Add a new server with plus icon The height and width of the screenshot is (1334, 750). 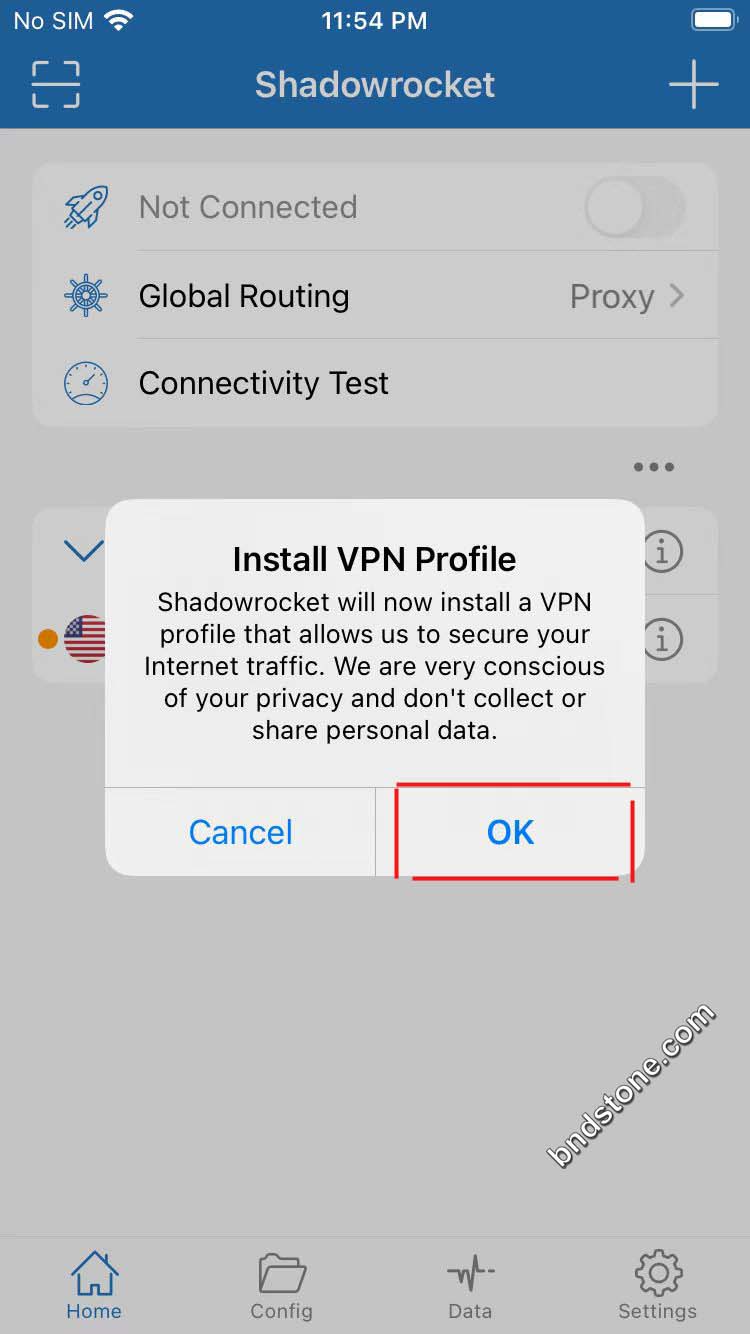click(x=693, y=84)
